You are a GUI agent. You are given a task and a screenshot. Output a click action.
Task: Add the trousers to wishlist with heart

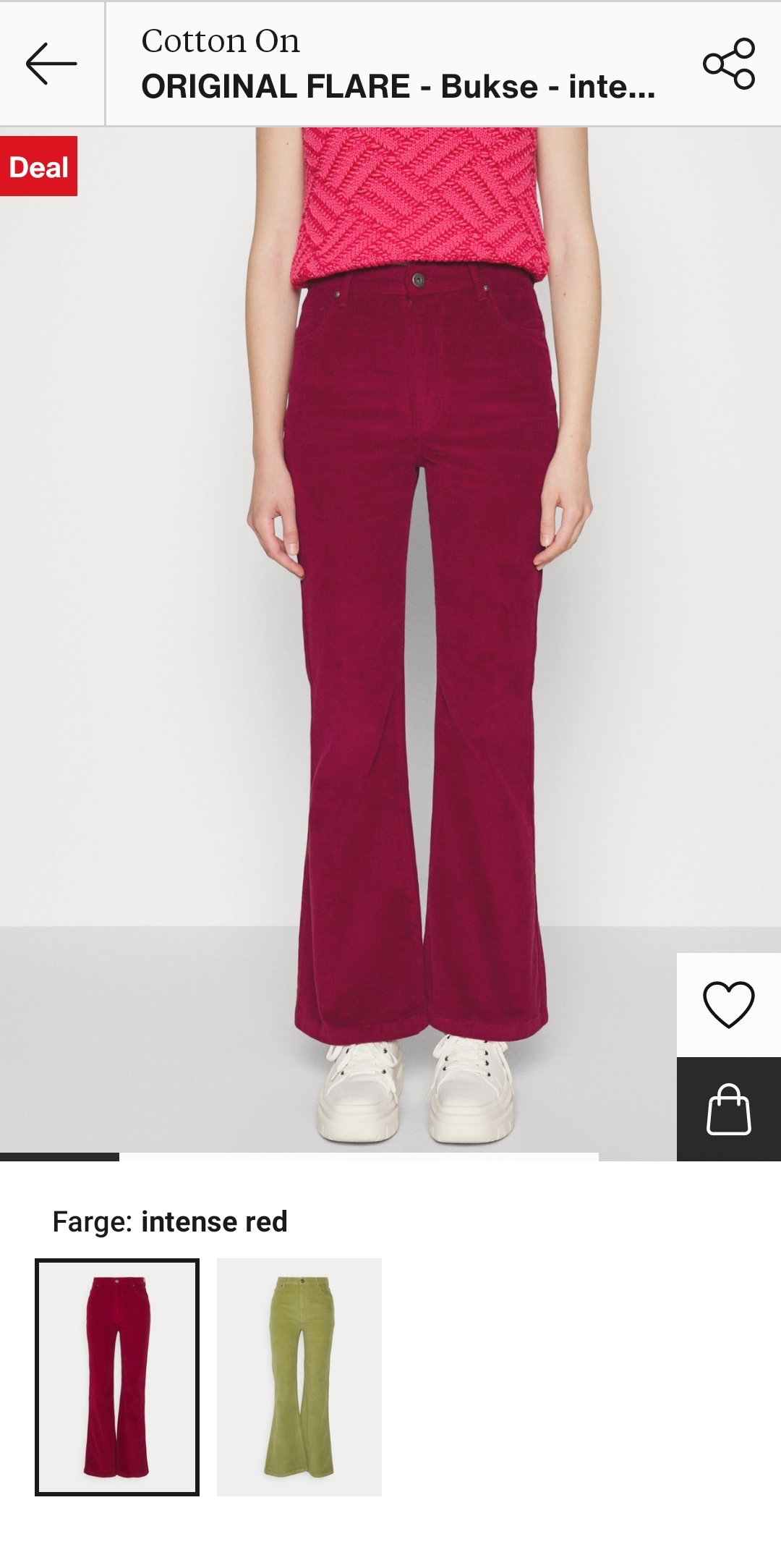pyautogui.click(x=729, y=1004)
